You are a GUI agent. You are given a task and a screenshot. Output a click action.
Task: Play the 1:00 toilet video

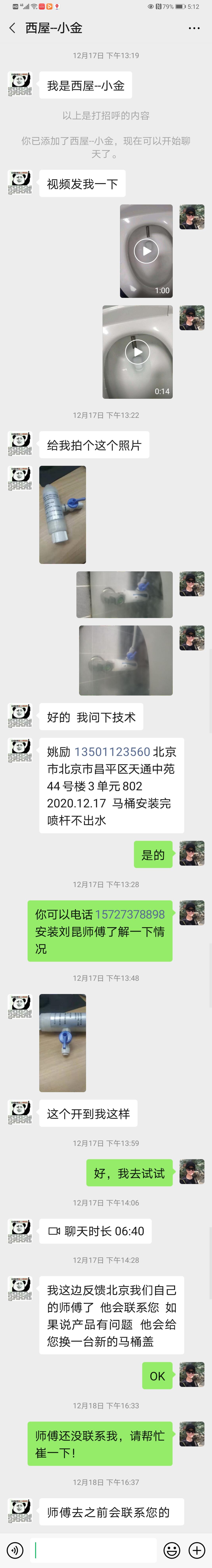(146, 251)
